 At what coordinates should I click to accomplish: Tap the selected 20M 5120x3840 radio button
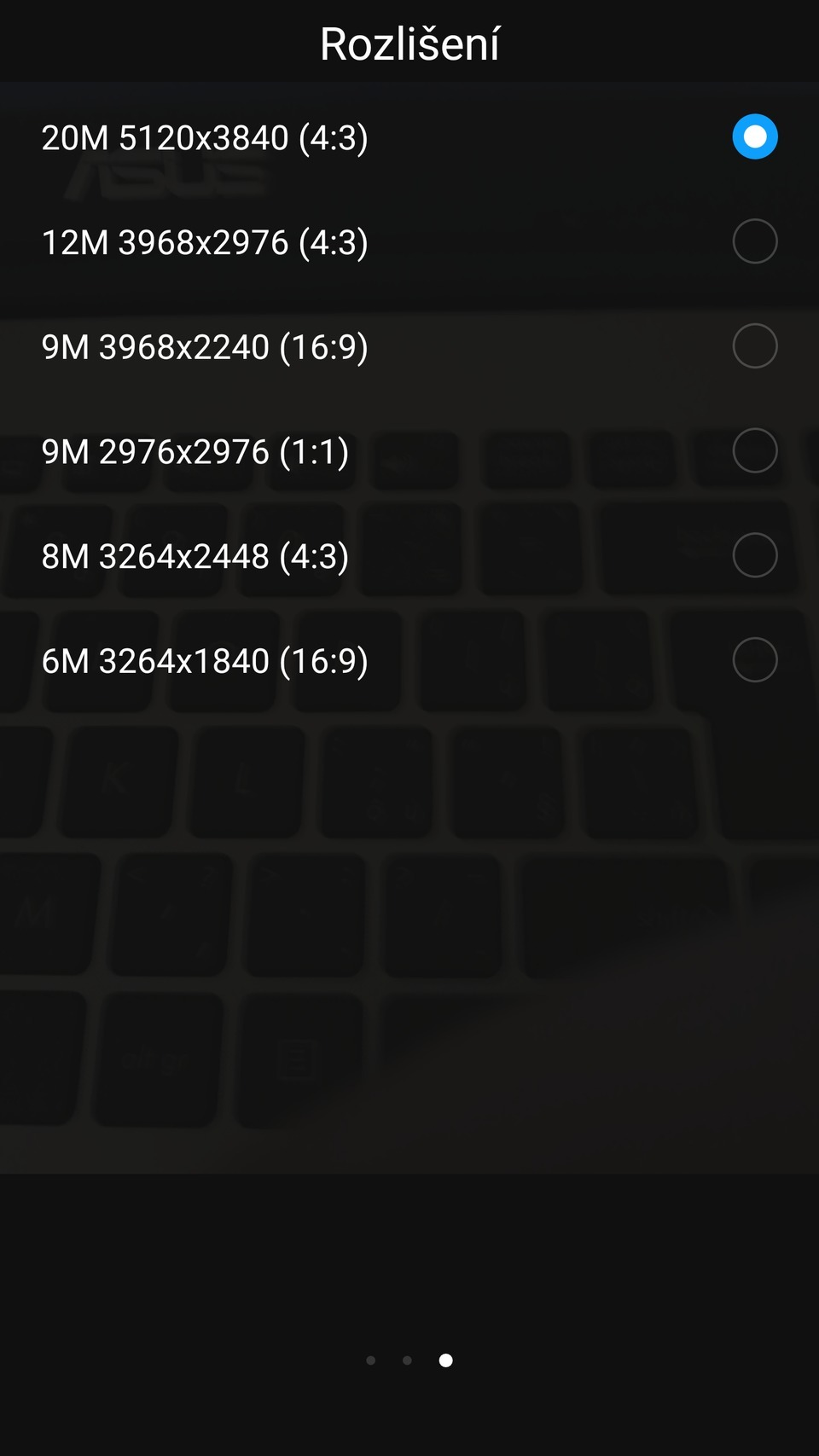click(x=754, y=136)
